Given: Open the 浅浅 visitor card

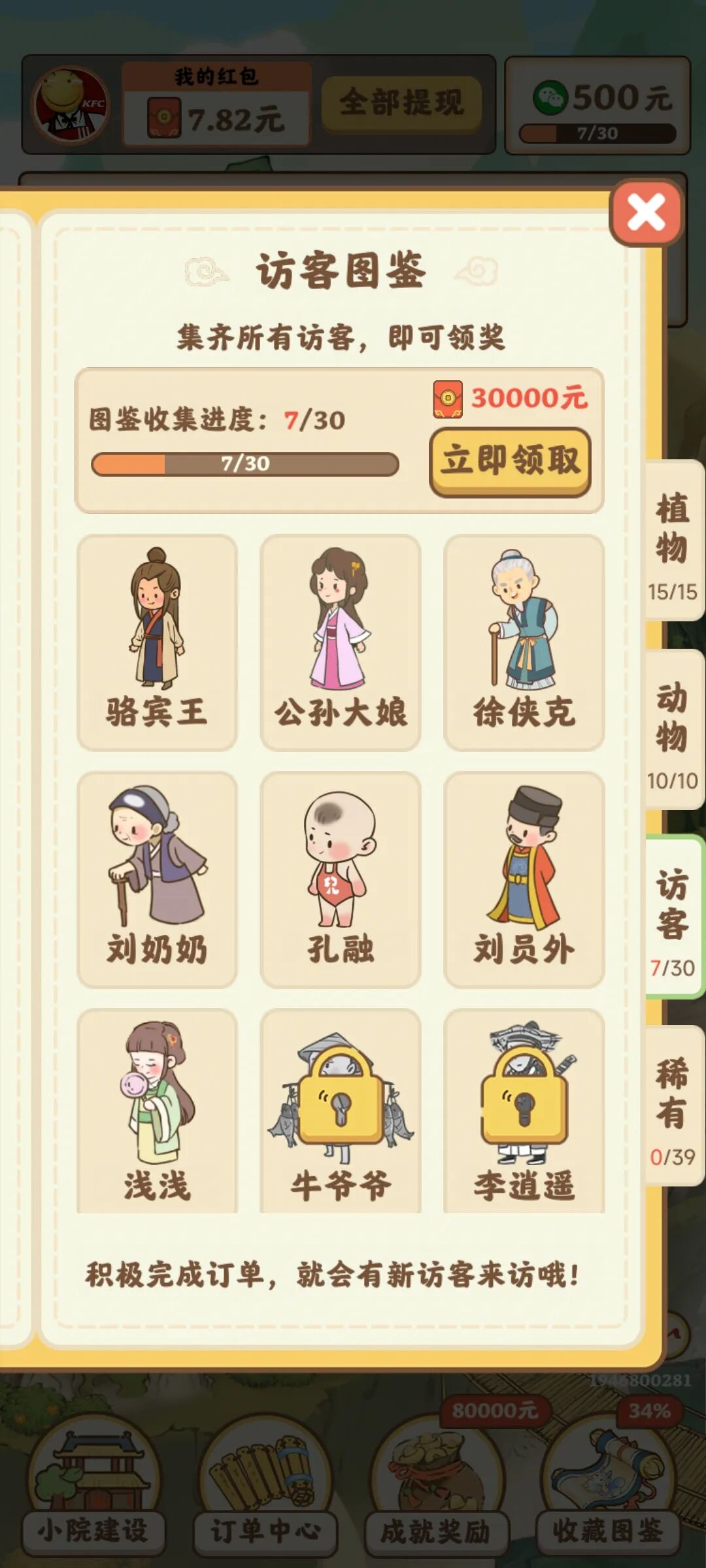Looking at the screenshot, I should (x=157, y=1112).
